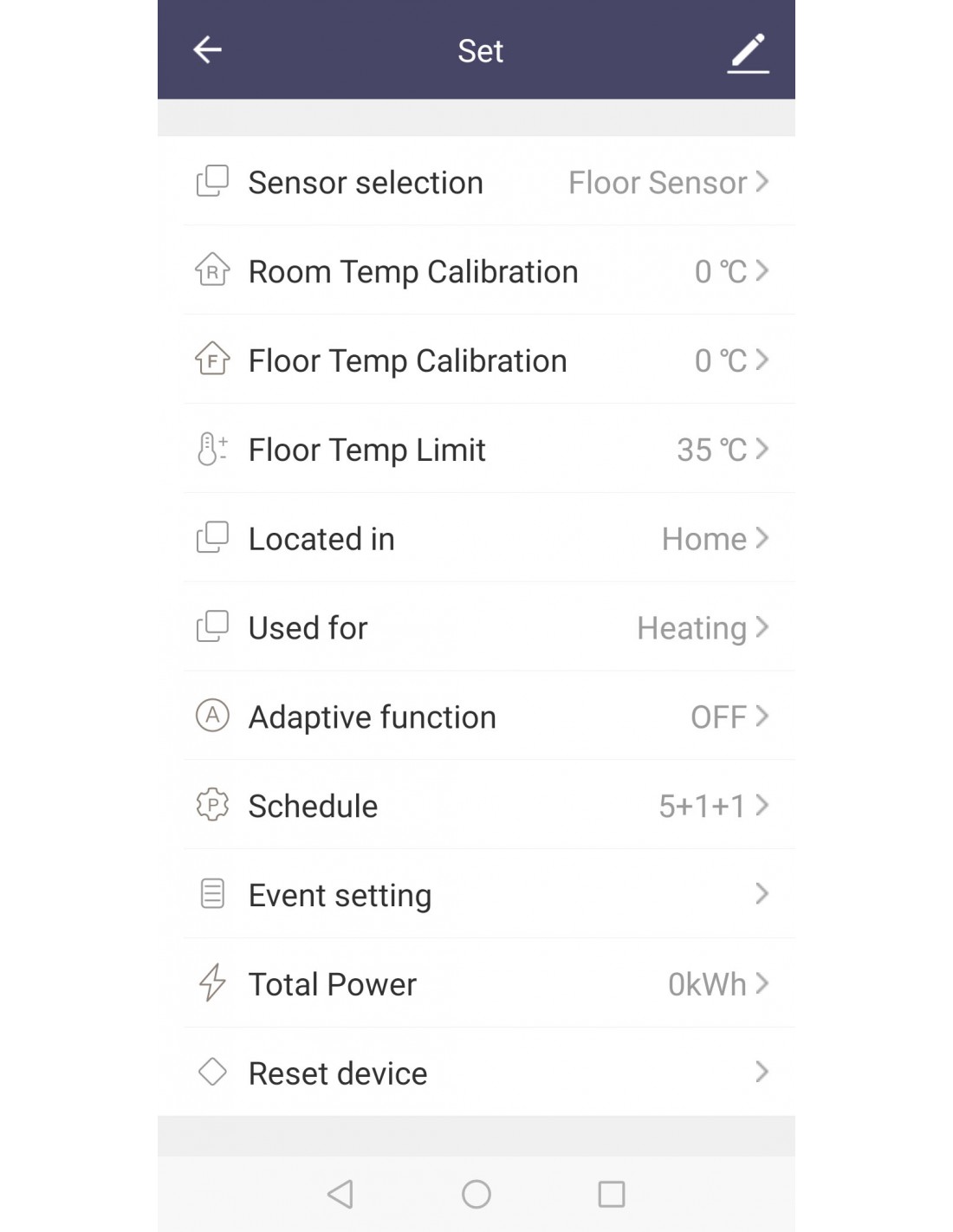
Task: Open recent apps from navigation bar
Action: pyautogui.click(x=612, y=1194)
